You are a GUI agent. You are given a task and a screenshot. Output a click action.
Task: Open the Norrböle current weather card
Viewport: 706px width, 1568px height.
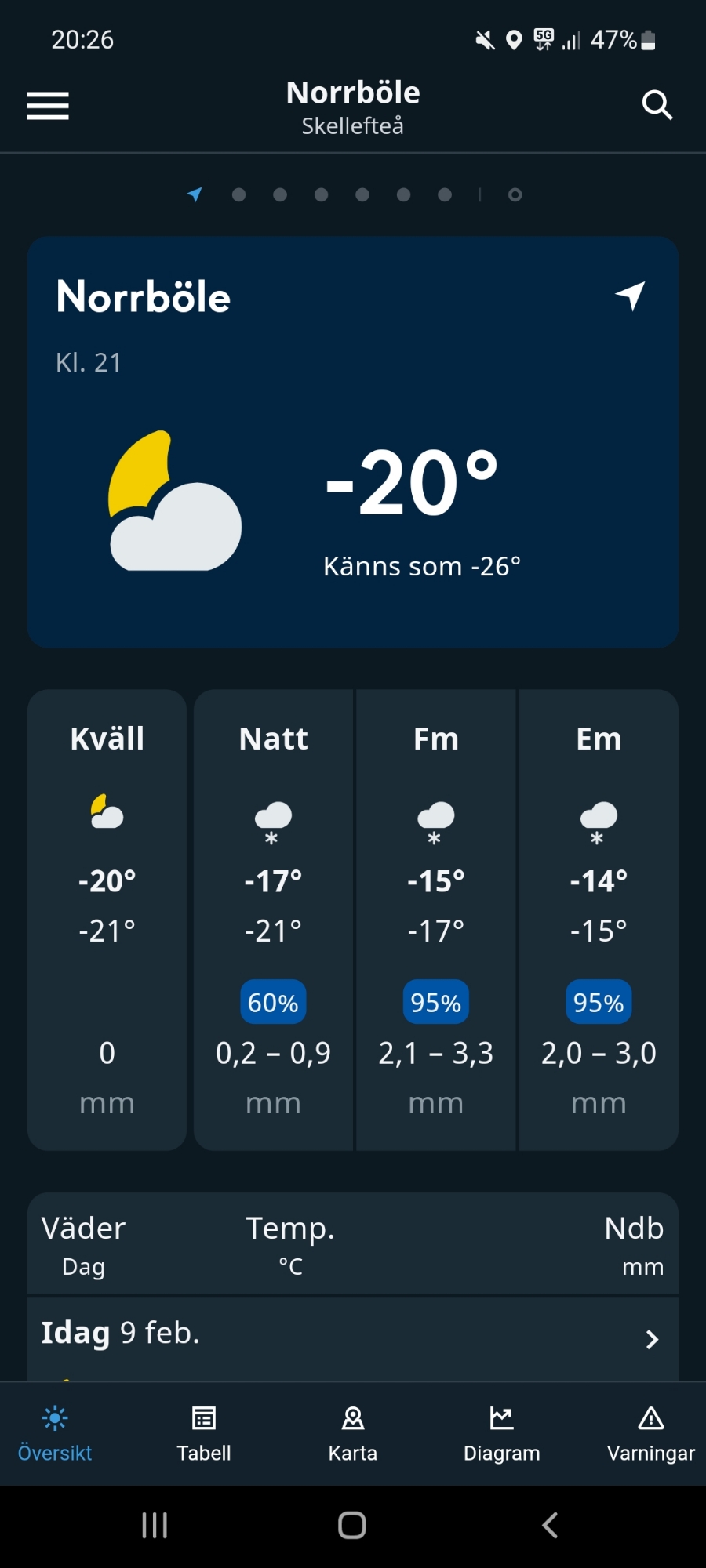click(x=353, y=441)
